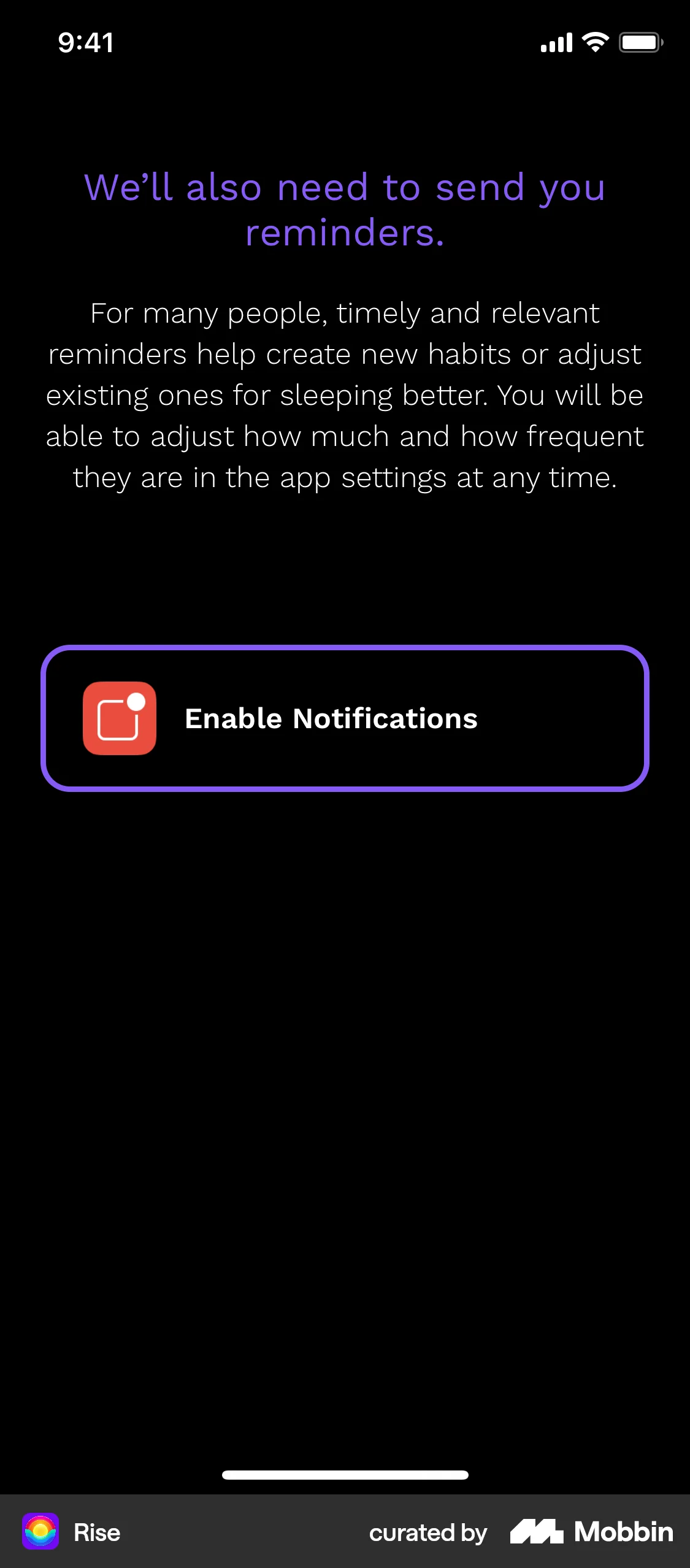The image size is (690, 1568).
Task: Tap the Wi-Fi icon in the status bar
Action: coord(594,42)
